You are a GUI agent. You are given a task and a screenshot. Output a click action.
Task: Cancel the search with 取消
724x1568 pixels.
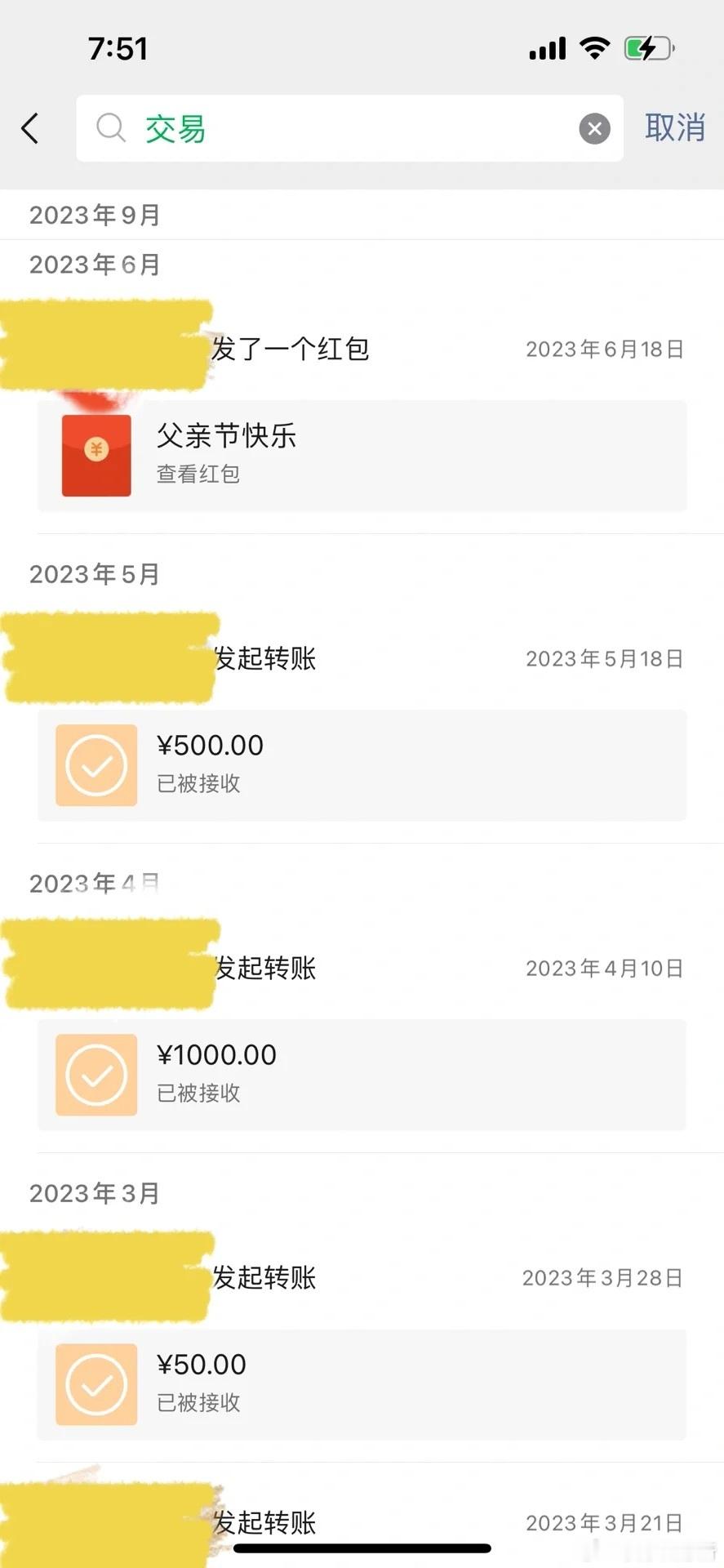tap(674, 128)
